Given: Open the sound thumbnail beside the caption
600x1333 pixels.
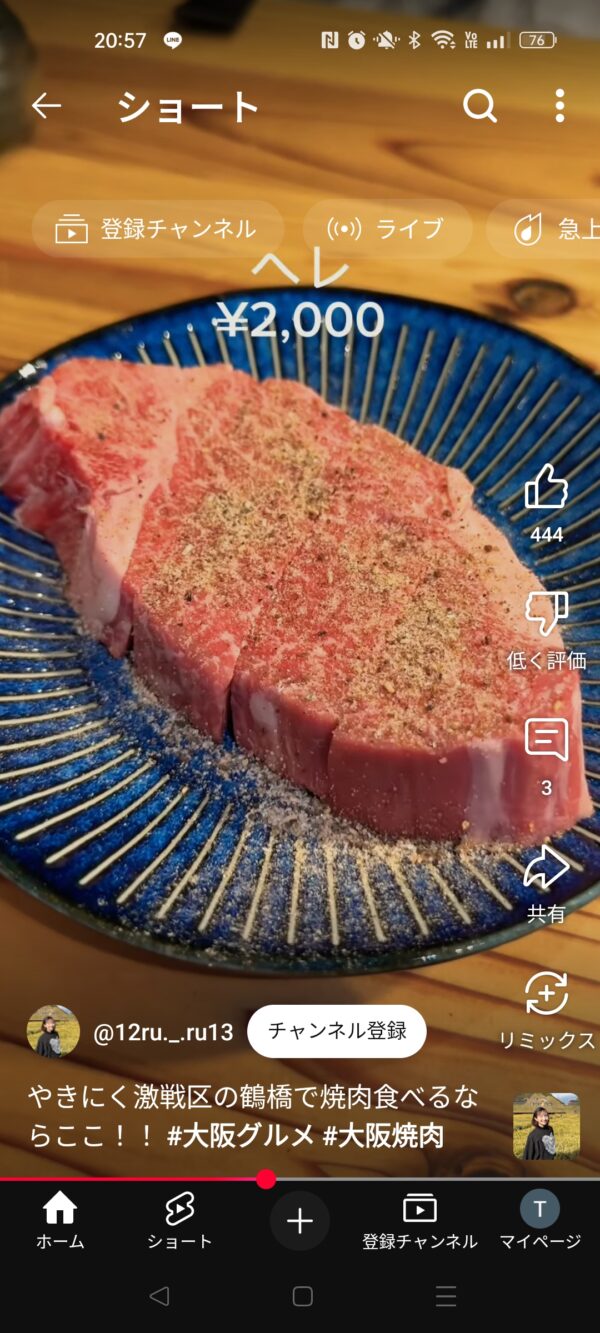Looking at the screenshot, I should coord(546,1126).
